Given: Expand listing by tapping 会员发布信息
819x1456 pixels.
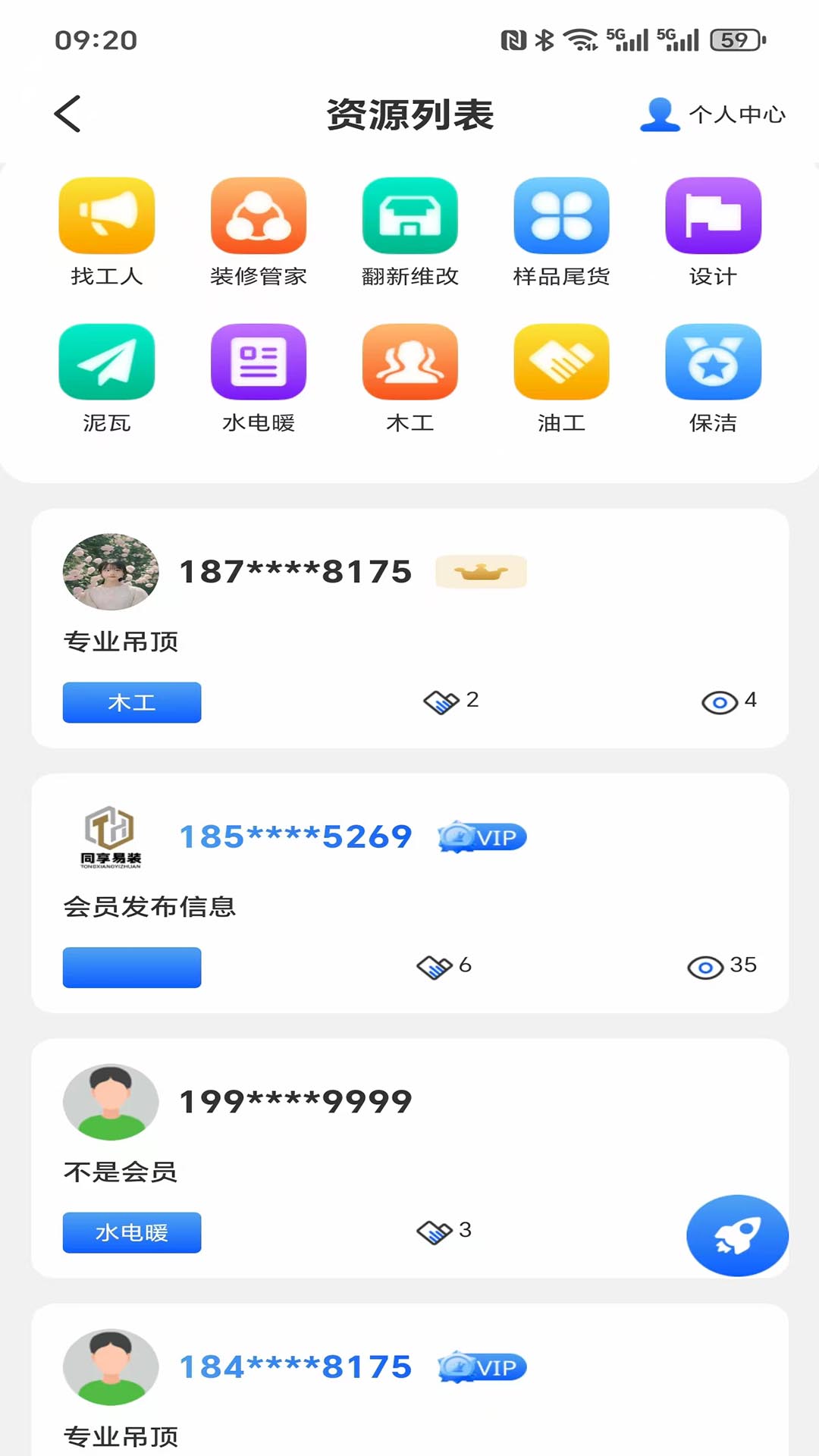Looking at the screenshot, I should pos(149,905).
